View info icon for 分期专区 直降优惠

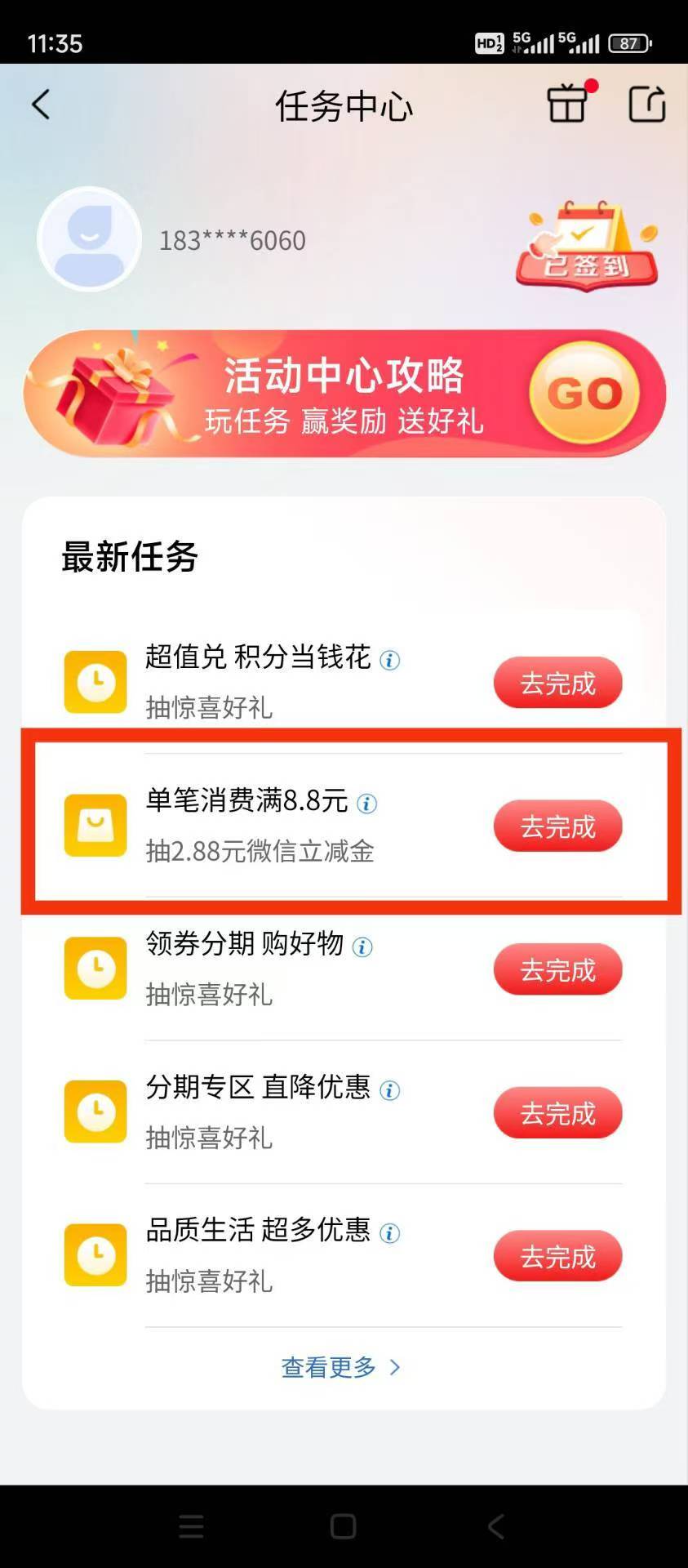pyautogui.click(x=390, y=1090)
